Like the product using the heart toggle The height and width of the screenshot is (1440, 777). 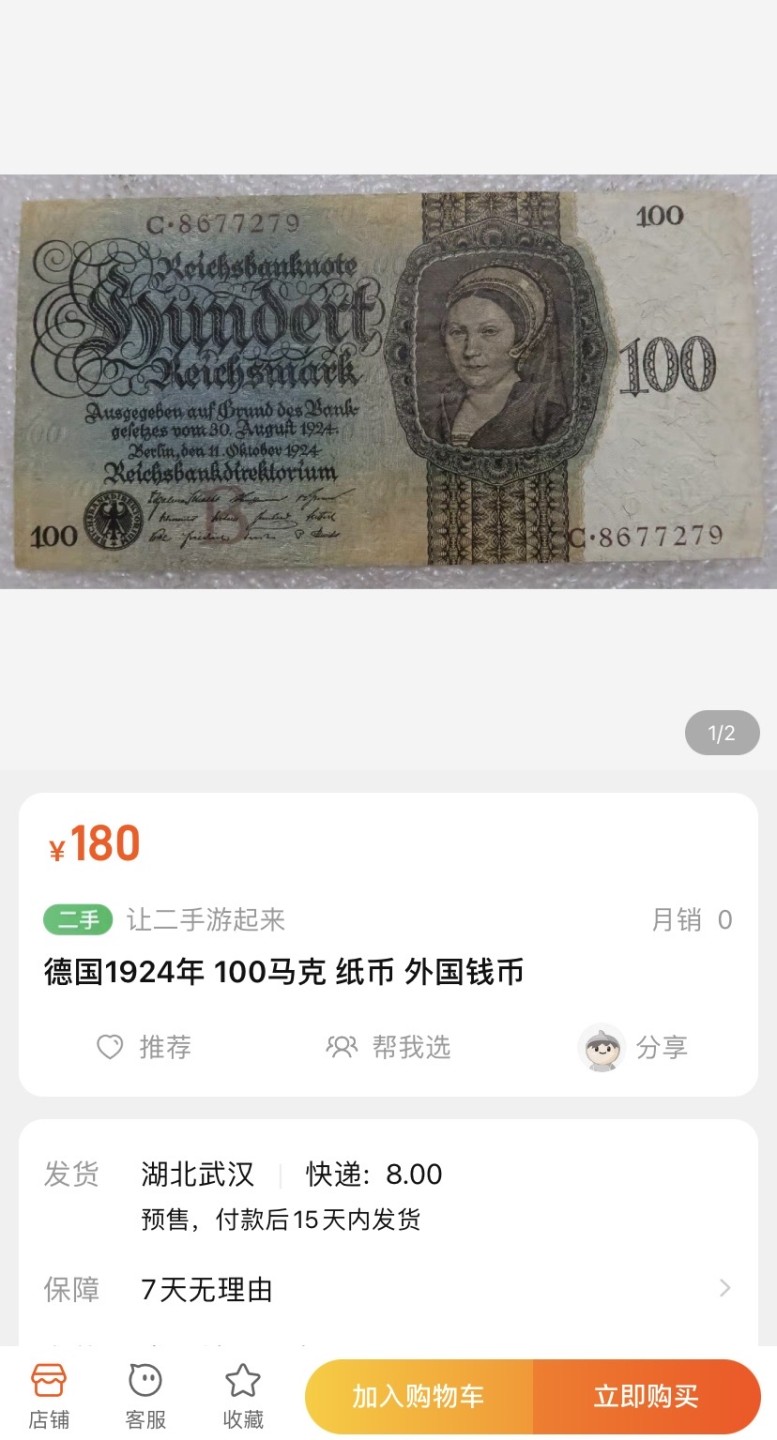point(110,1047)
